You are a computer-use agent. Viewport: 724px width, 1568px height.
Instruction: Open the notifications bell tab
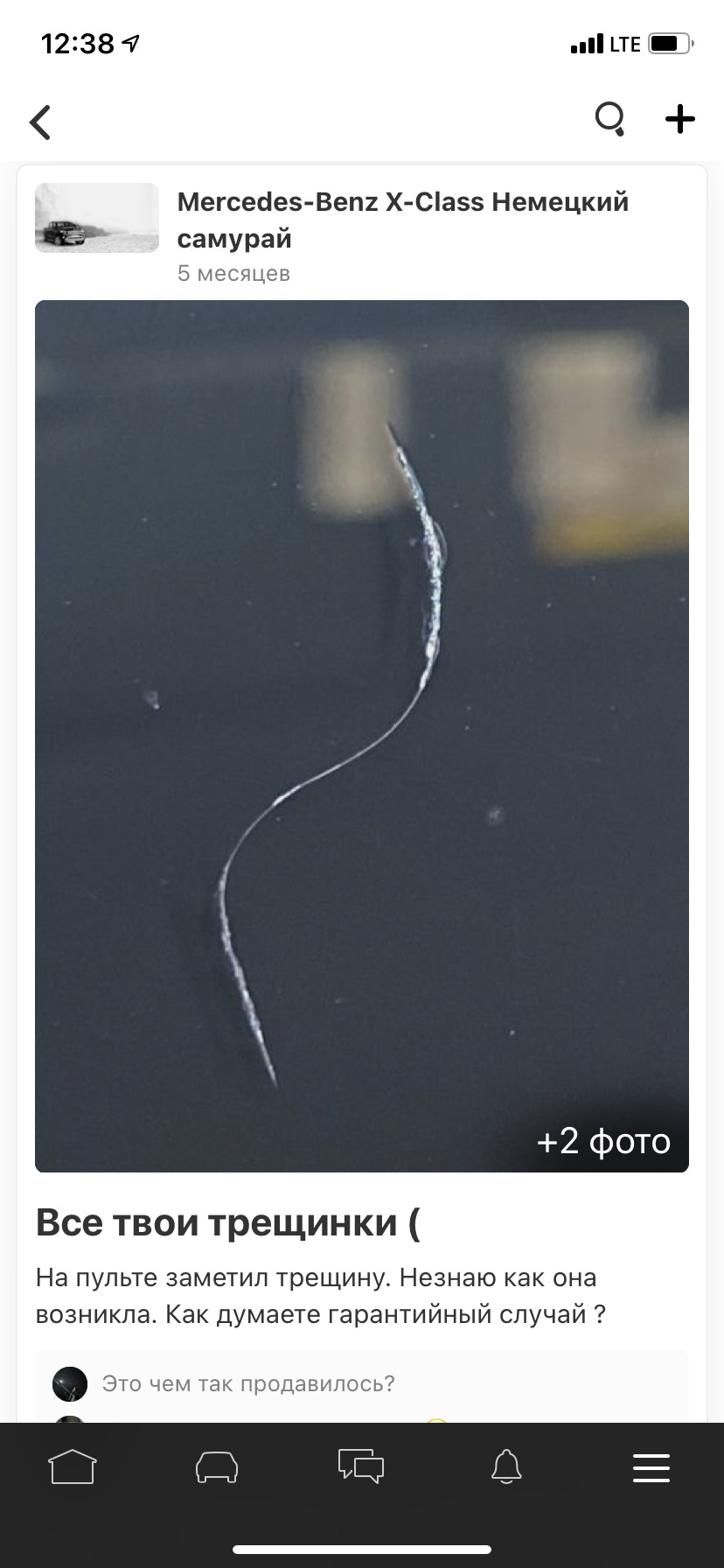pos(506,1467)
